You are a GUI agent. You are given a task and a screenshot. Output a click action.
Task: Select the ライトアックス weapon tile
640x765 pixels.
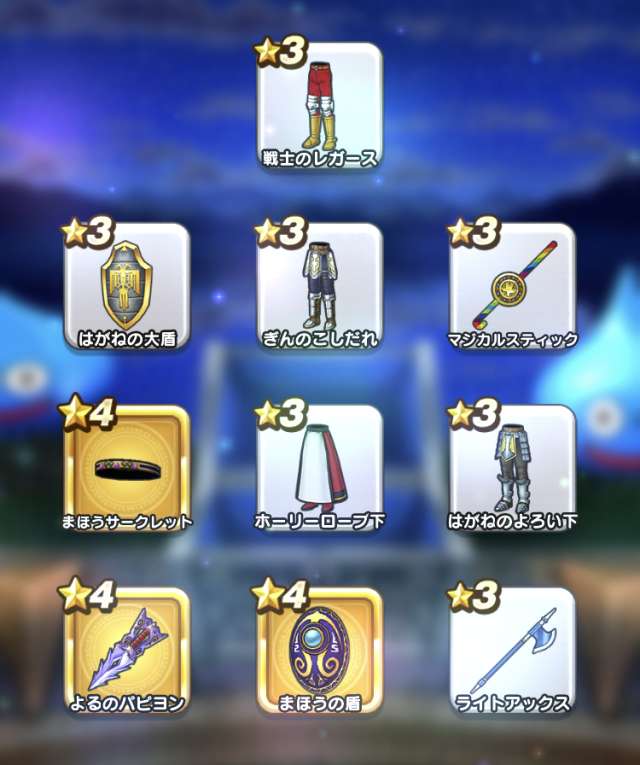[x=512, y=651]
